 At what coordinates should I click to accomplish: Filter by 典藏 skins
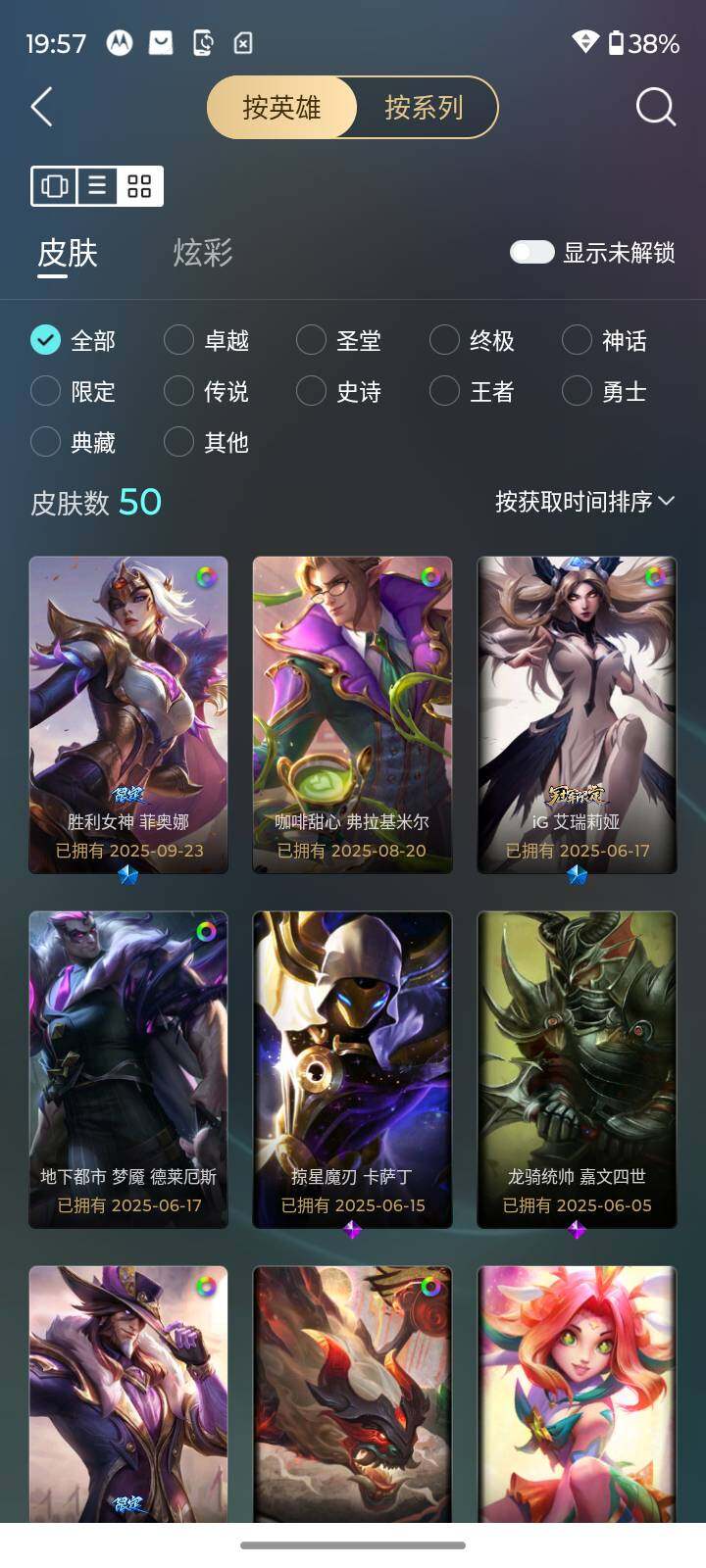click(74, 442)
